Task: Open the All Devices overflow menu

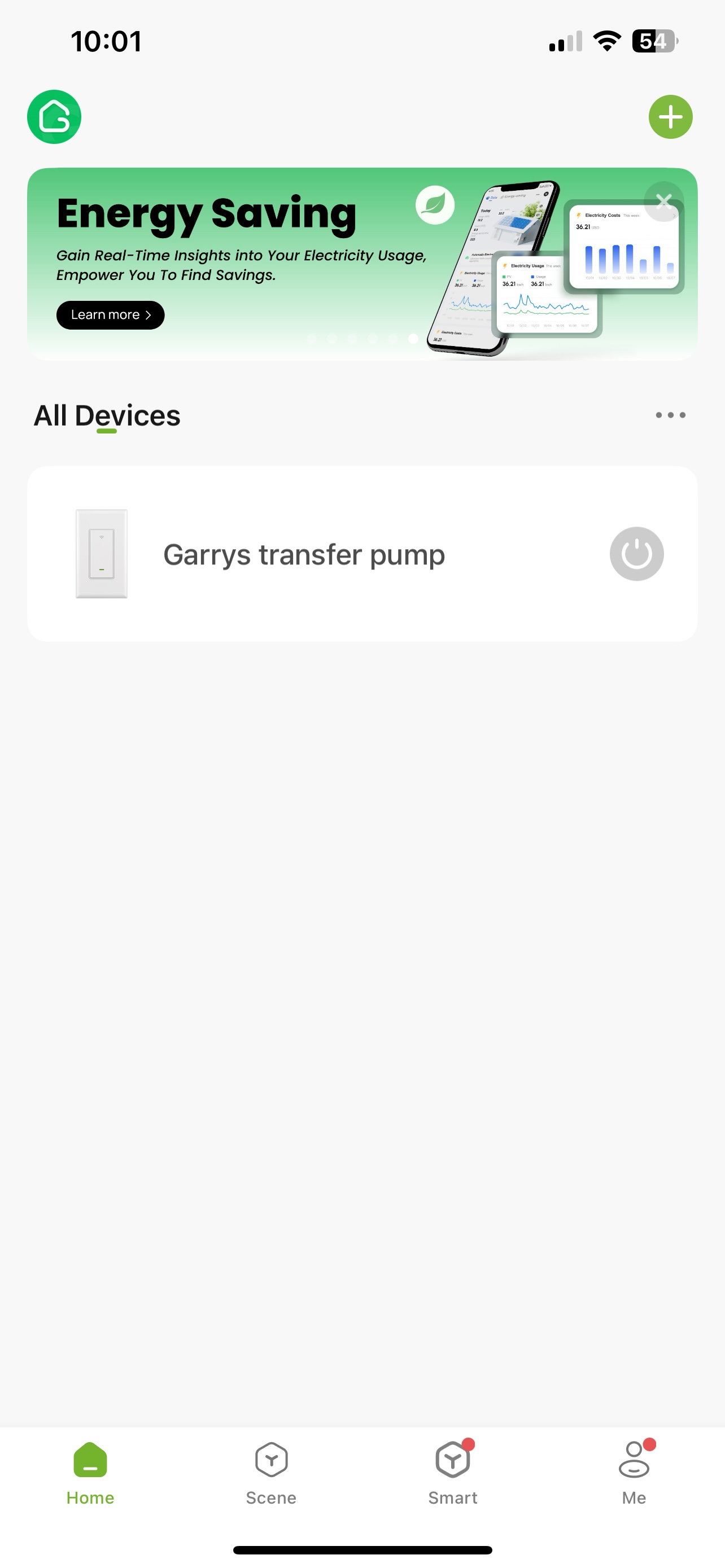Action: tap(670, 415)
